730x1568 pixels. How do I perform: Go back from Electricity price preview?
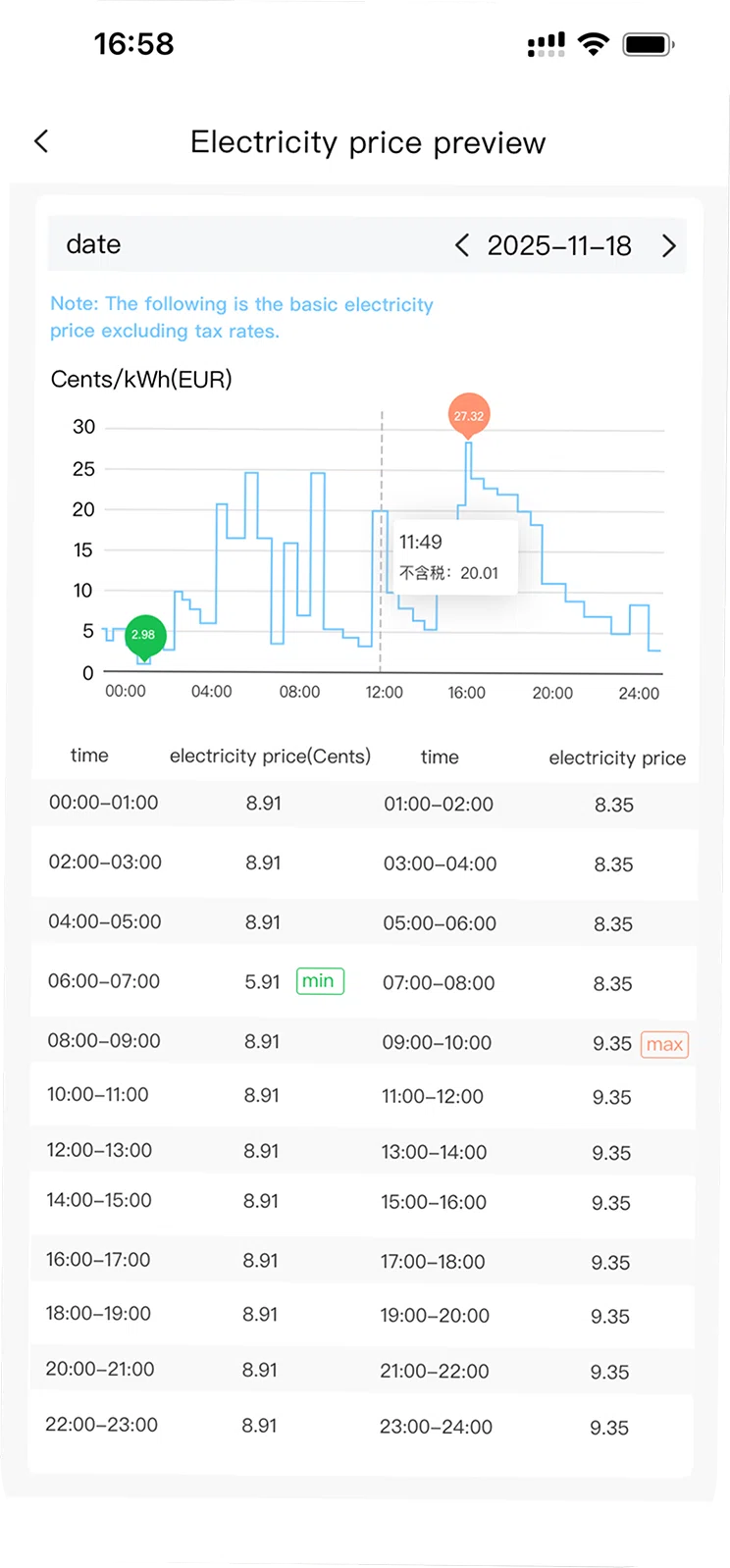tap(41, 141)
